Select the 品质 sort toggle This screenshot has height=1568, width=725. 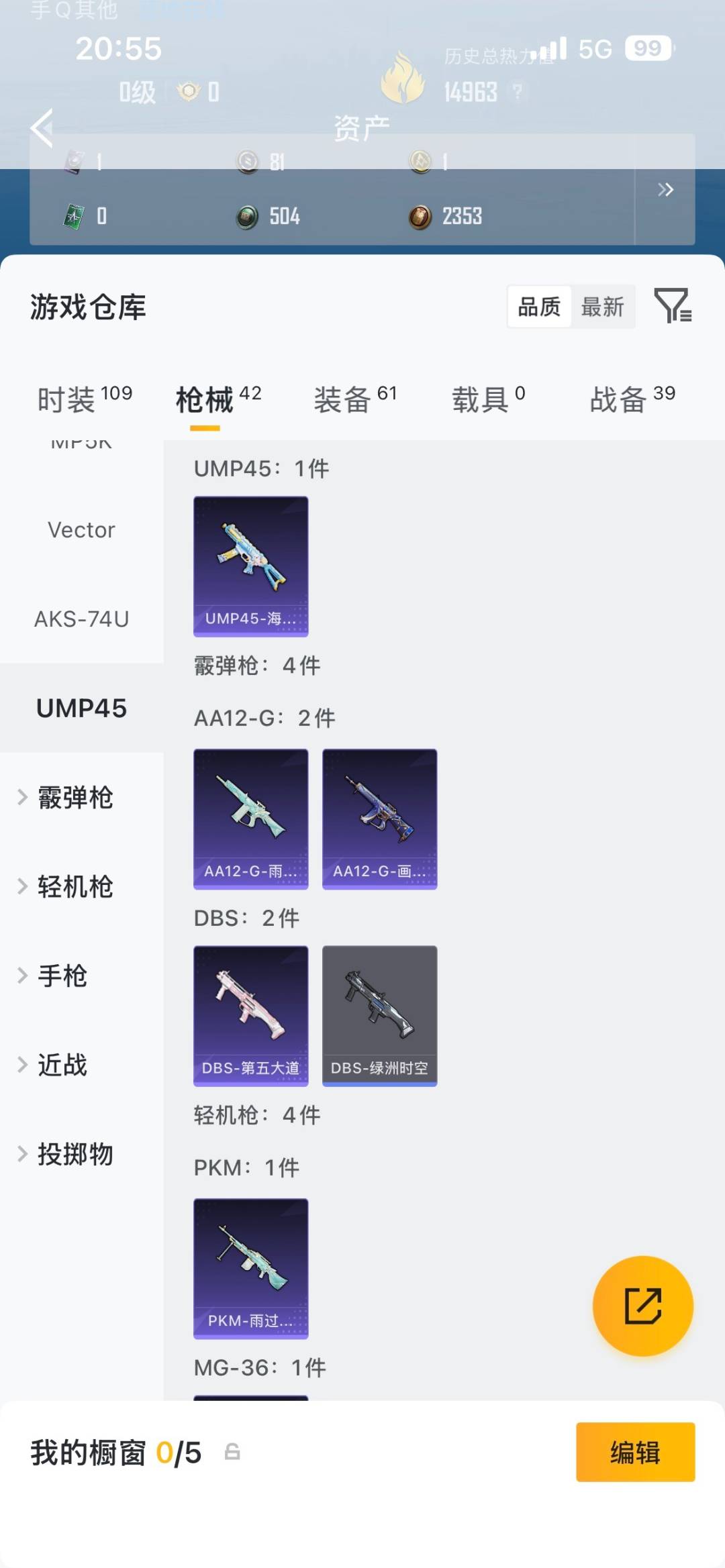point(539,307)
